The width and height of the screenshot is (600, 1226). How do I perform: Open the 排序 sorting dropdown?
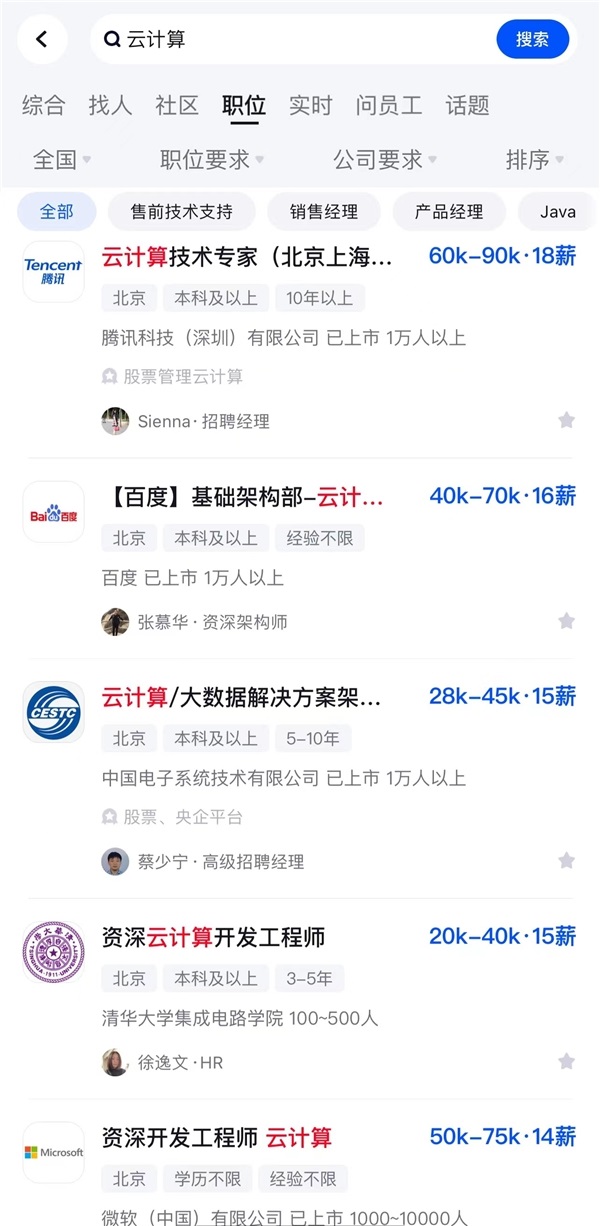534,159
